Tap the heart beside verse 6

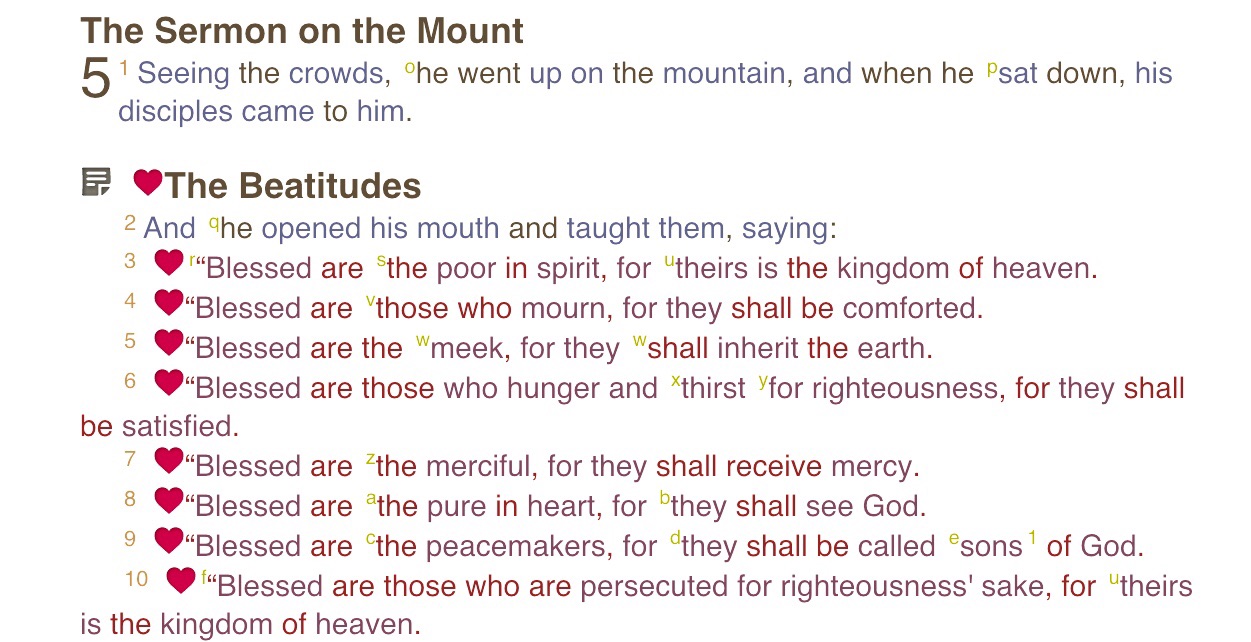point(169,382)
